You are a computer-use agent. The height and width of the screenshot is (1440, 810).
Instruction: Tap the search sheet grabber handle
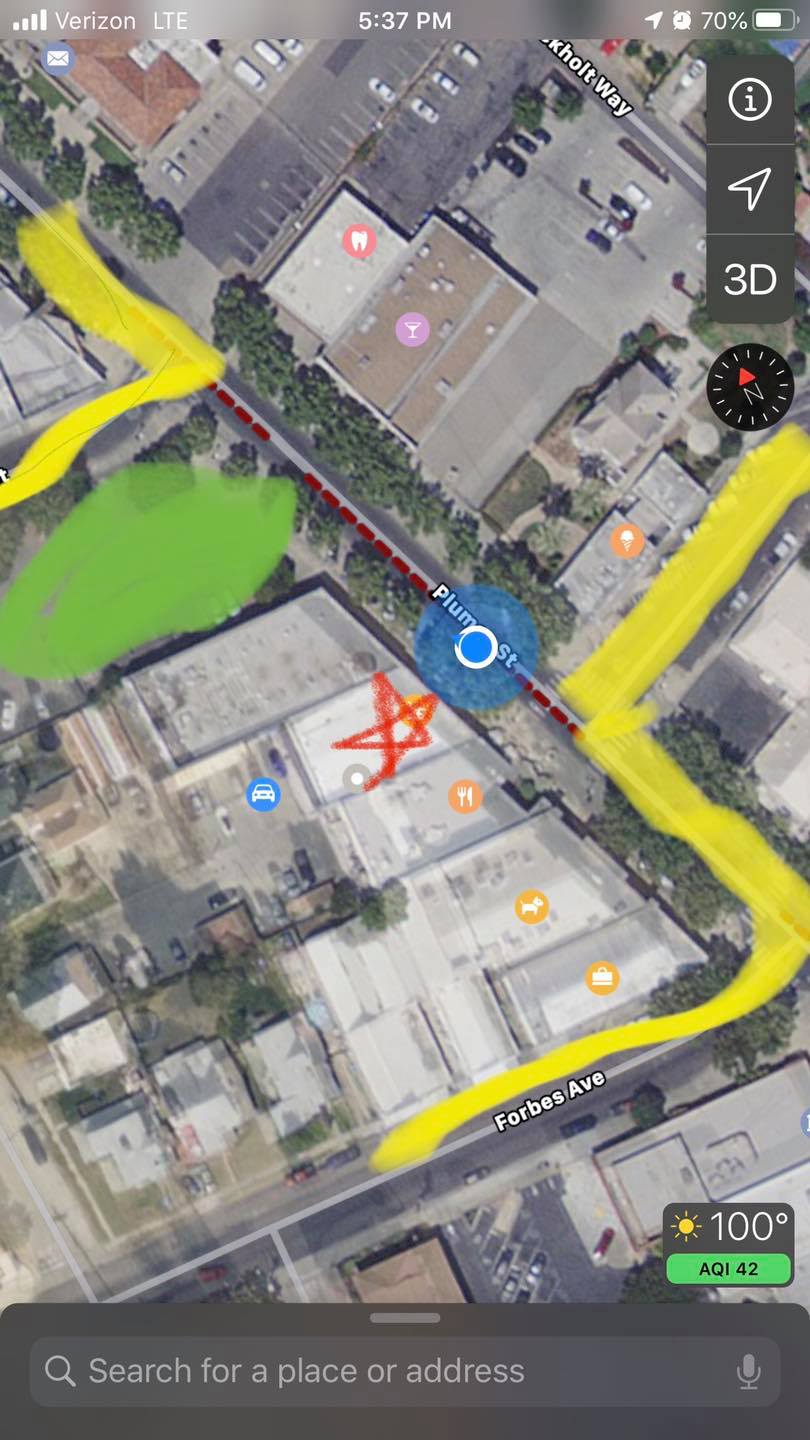tap(405, 1318)
